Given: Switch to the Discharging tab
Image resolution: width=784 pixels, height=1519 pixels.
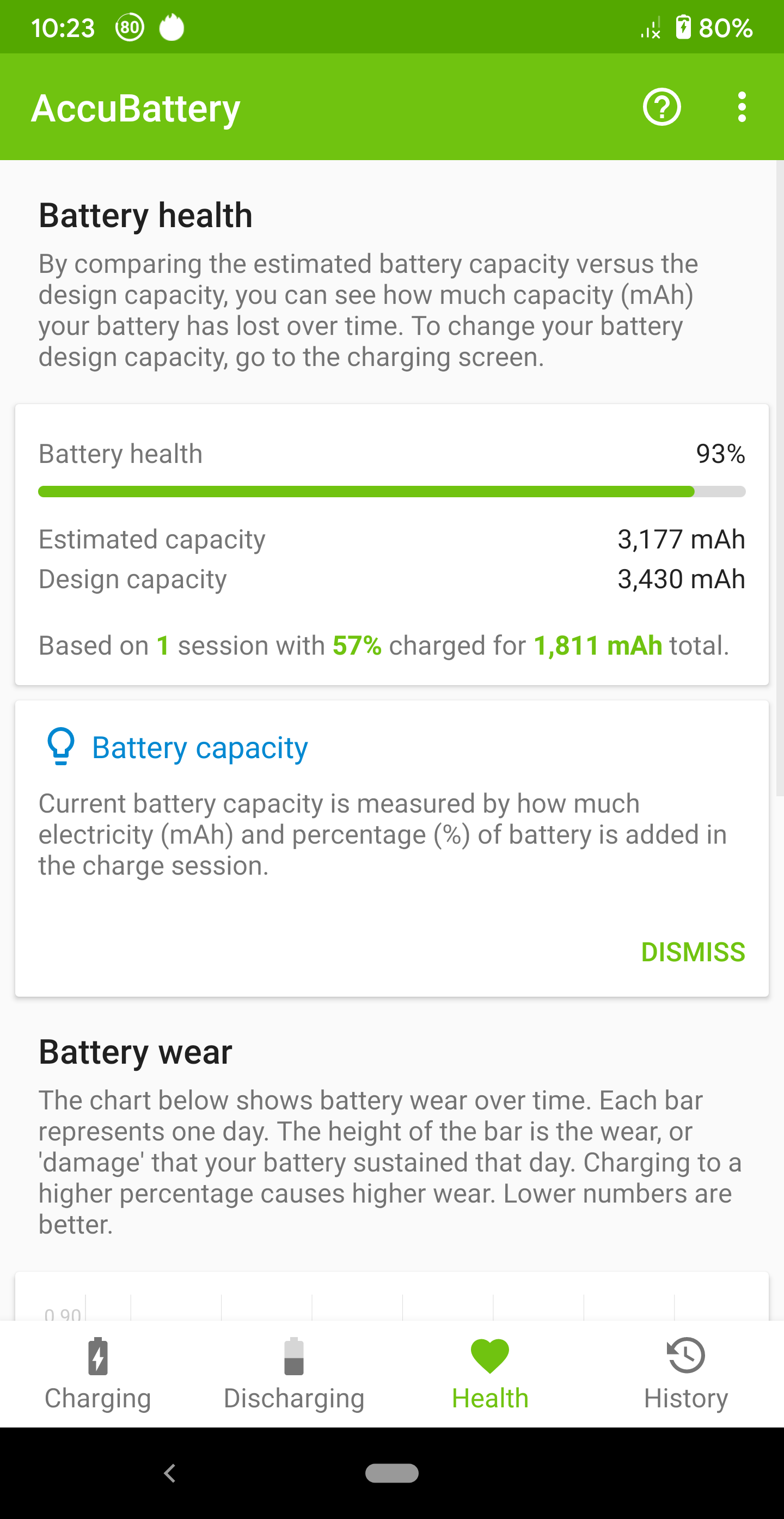Looking at the screenshot, I should (x=293, y=1374).
